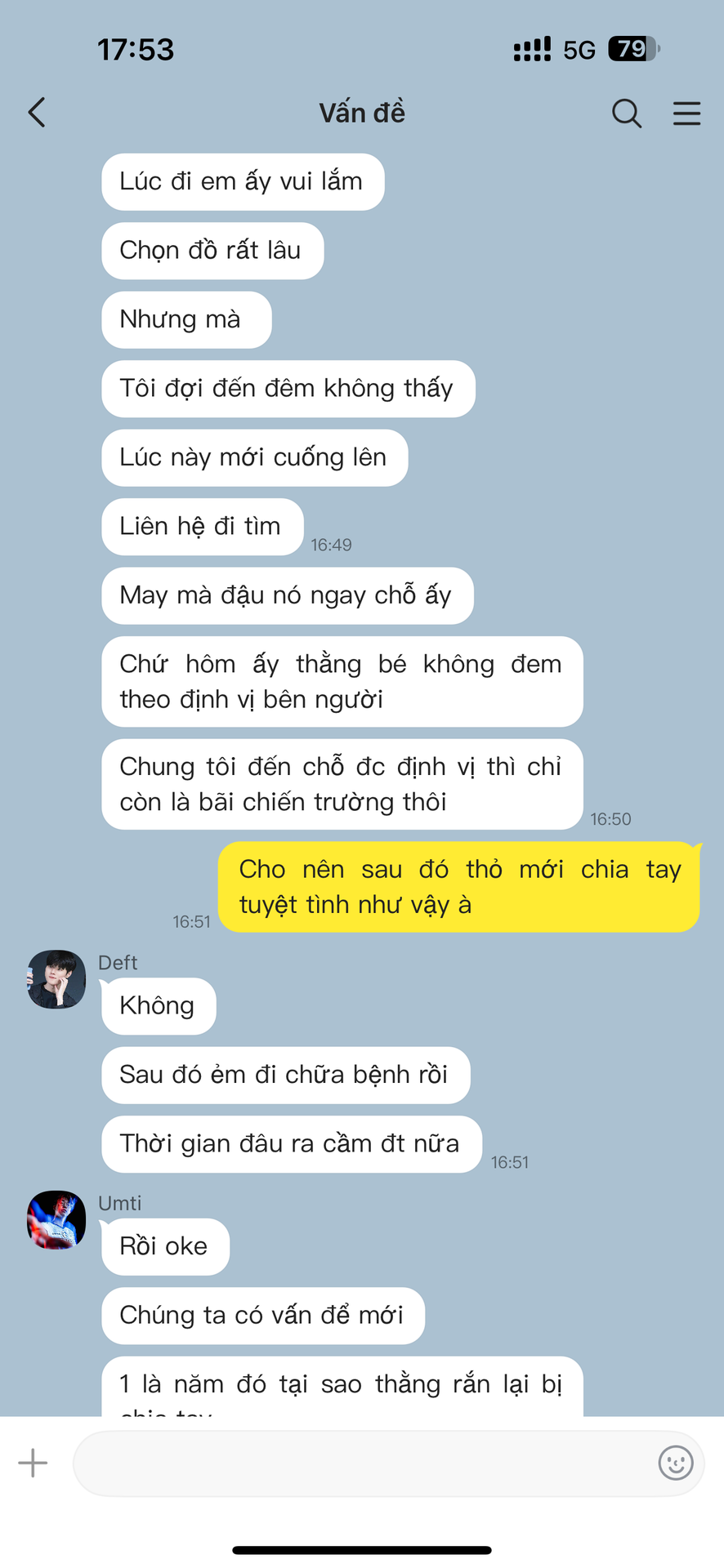724x1568 pixels.
Task: Open Deft's profile picture
Action: click(56, 979)
